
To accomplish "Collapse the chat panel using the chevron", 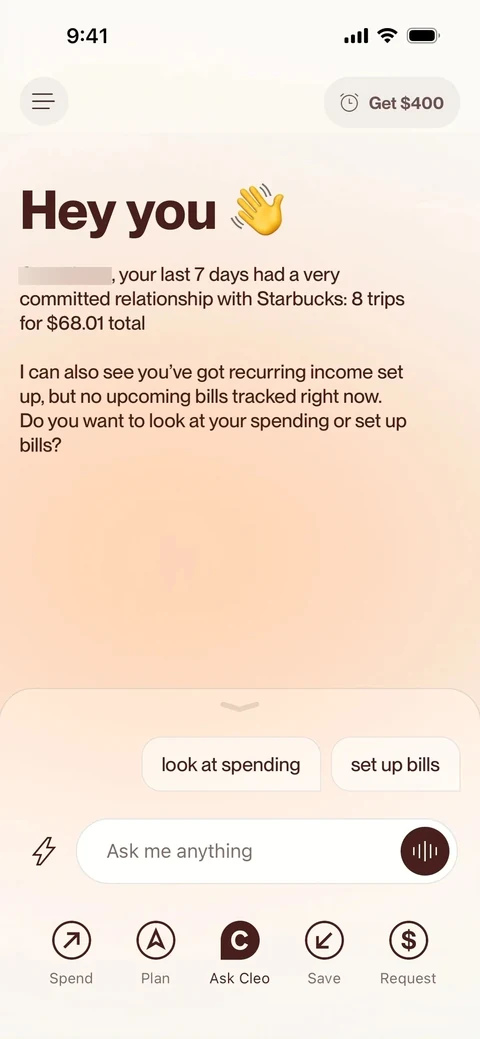I will 239,707.
